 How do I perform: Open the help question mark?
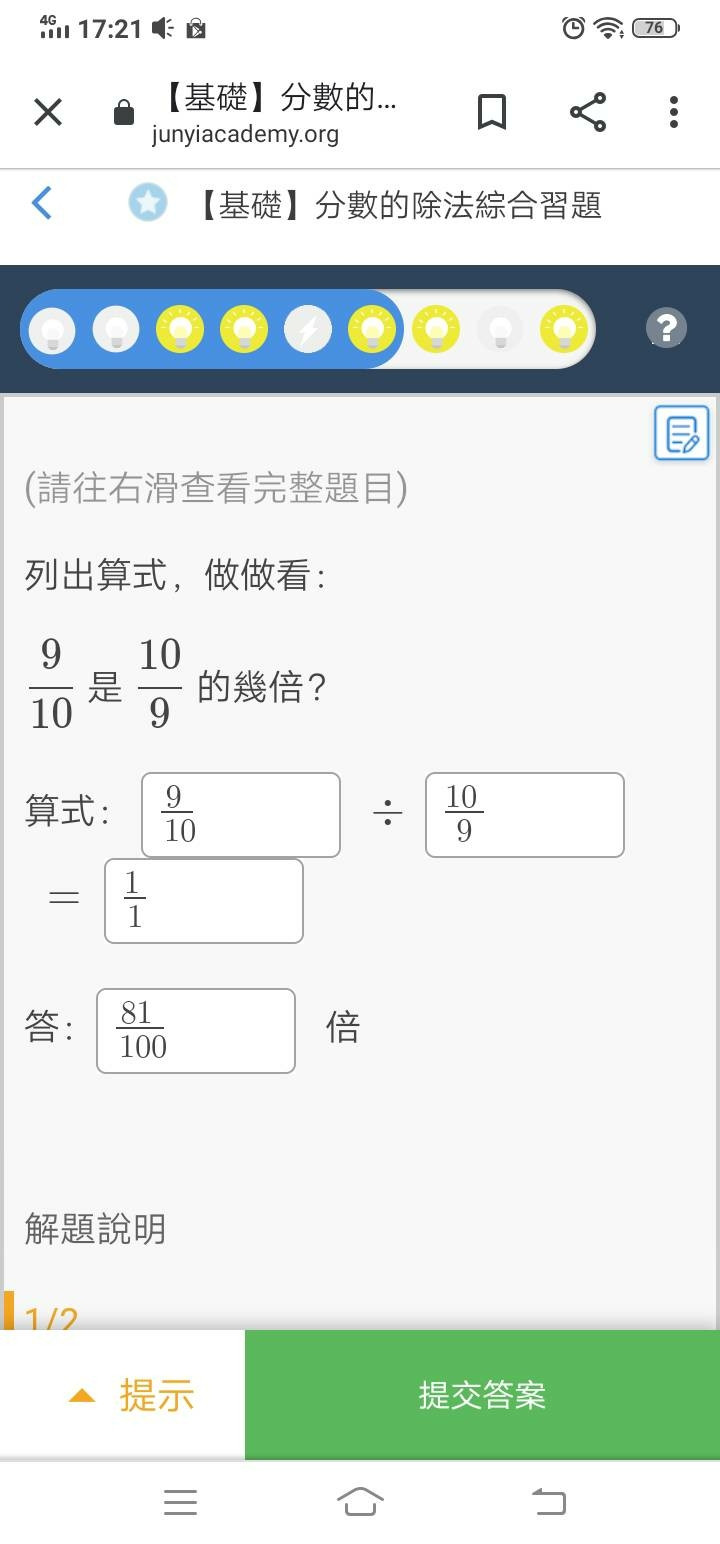tap(666, 328)
